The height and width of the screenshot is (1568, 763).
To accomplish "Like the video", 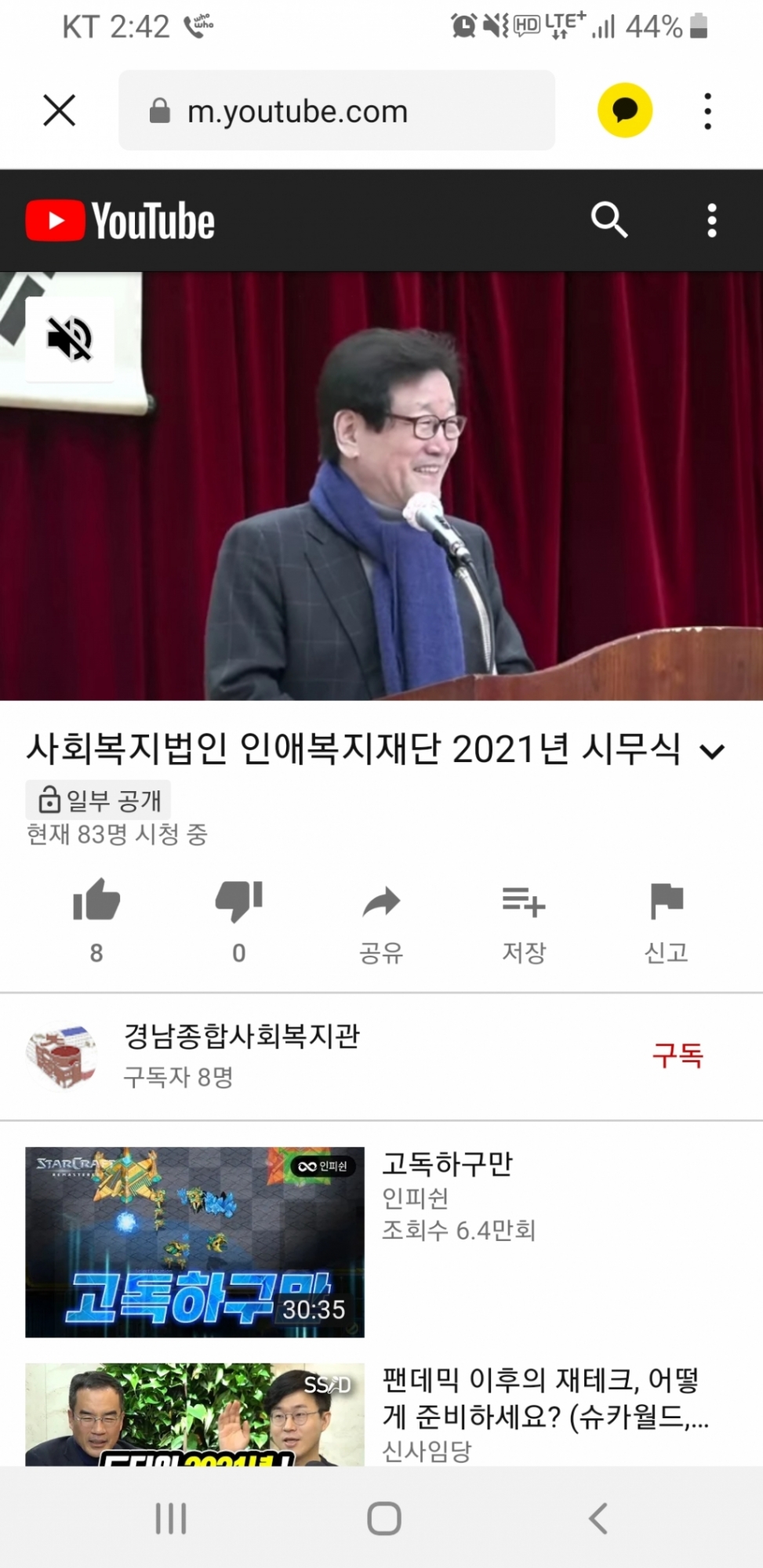I will click(x=96, y=902).
